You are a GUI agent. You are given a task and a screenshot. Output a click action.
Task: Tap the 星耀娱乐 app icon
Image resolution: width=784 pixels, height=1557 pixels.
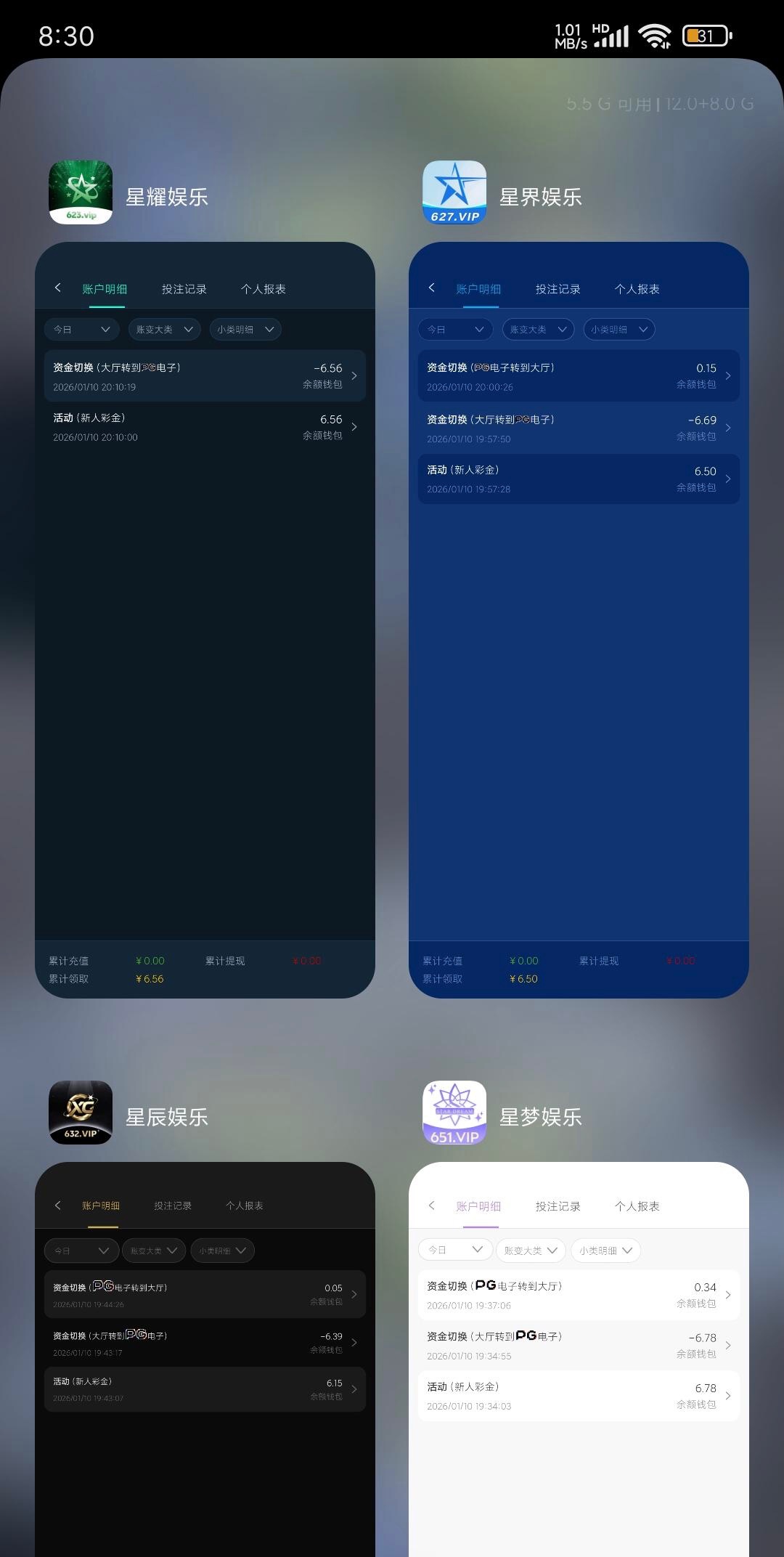[x=81, y=192]
